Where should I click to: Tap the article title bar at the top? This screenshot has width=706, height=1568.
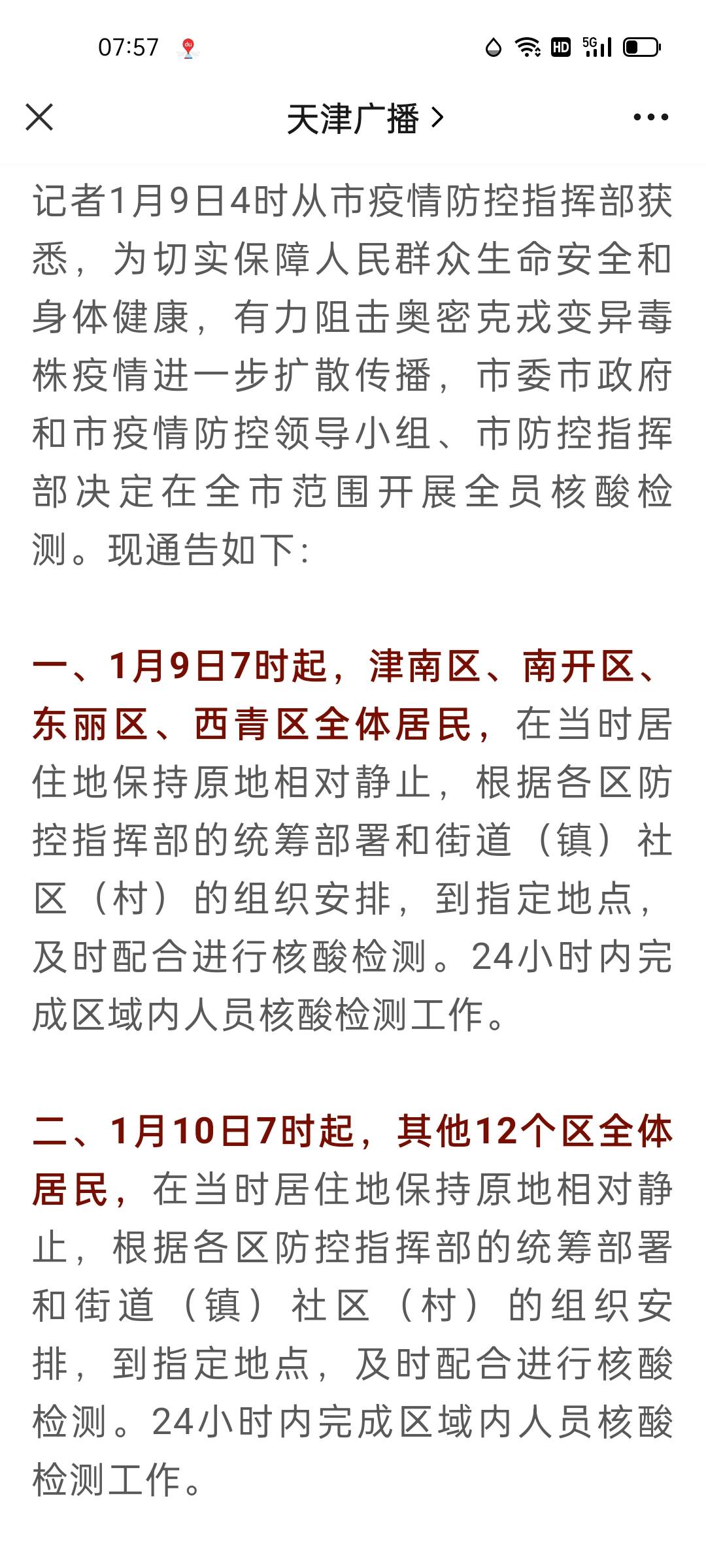point(353,118)
